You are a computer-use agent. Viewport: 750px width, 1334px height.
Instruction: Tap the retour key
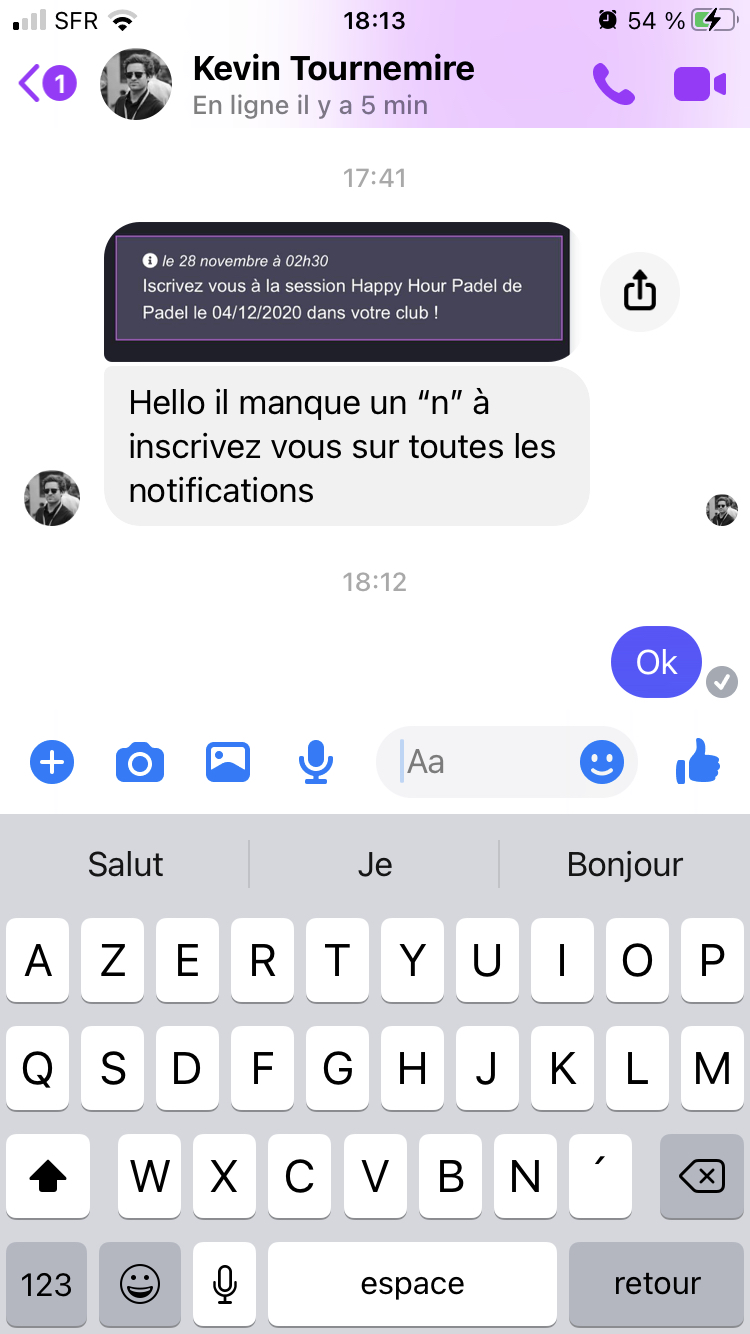point(657,1284)
